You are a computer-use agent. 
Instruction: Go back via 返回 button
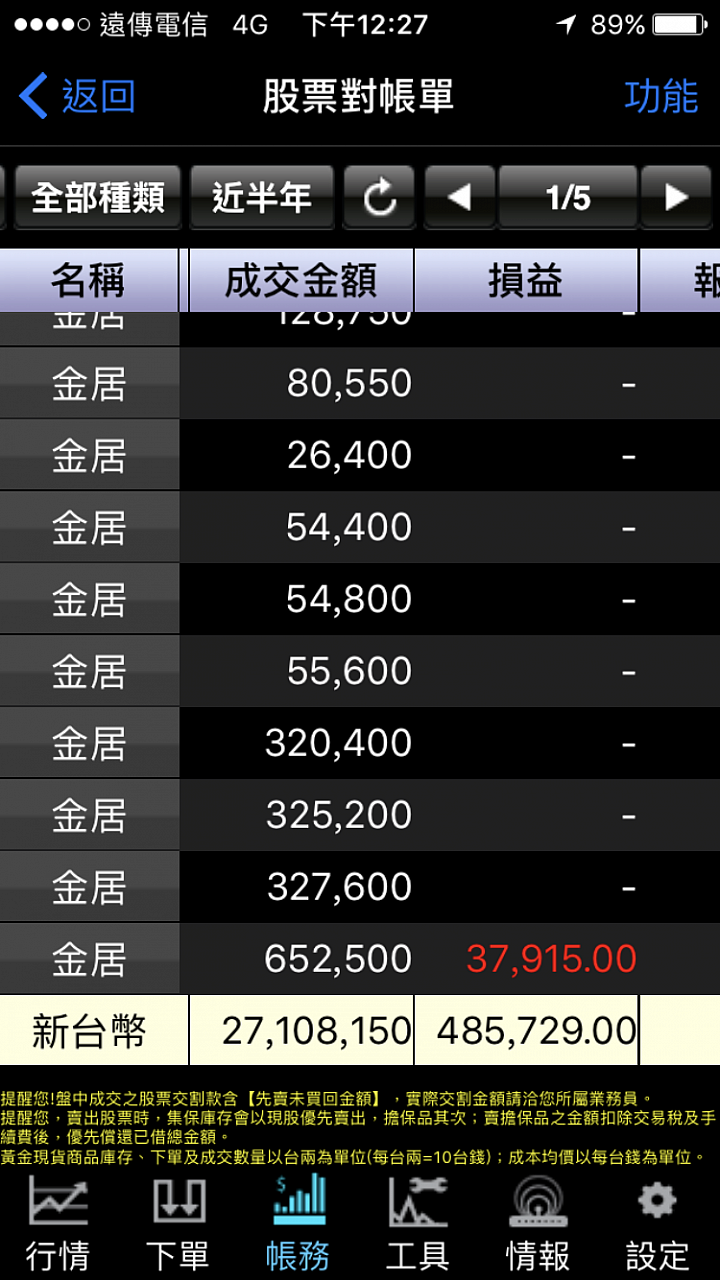coord(78,97)
